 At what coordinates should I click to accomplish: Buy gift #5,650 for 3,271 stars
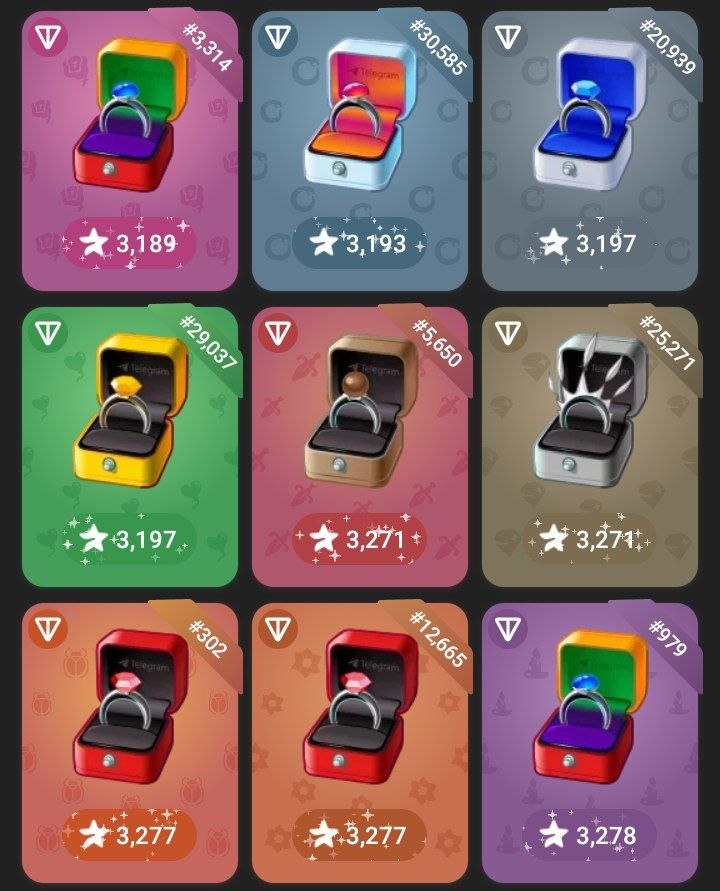point(359,540)
